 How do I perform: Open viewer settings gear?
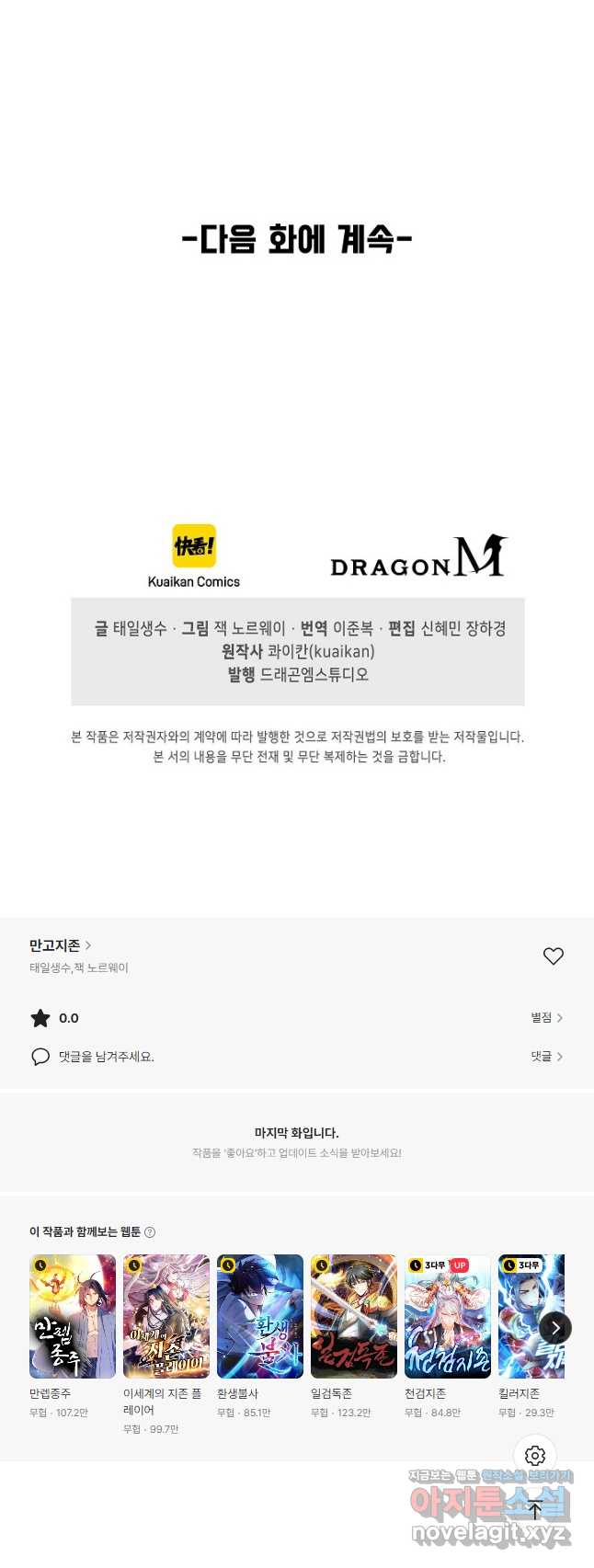pos(535,1456)
